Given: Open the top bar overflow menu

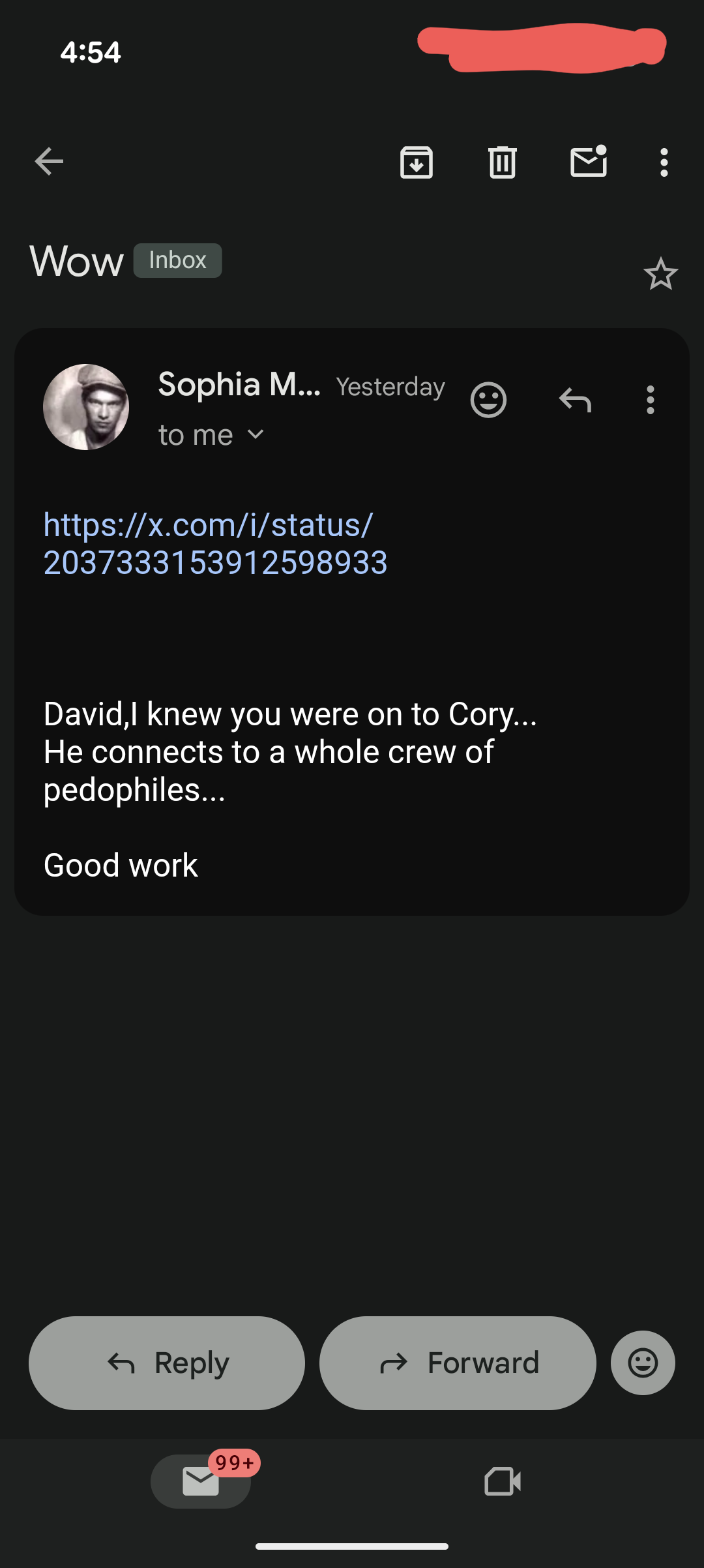Looking at the screenshot, I should coord(664,162).
